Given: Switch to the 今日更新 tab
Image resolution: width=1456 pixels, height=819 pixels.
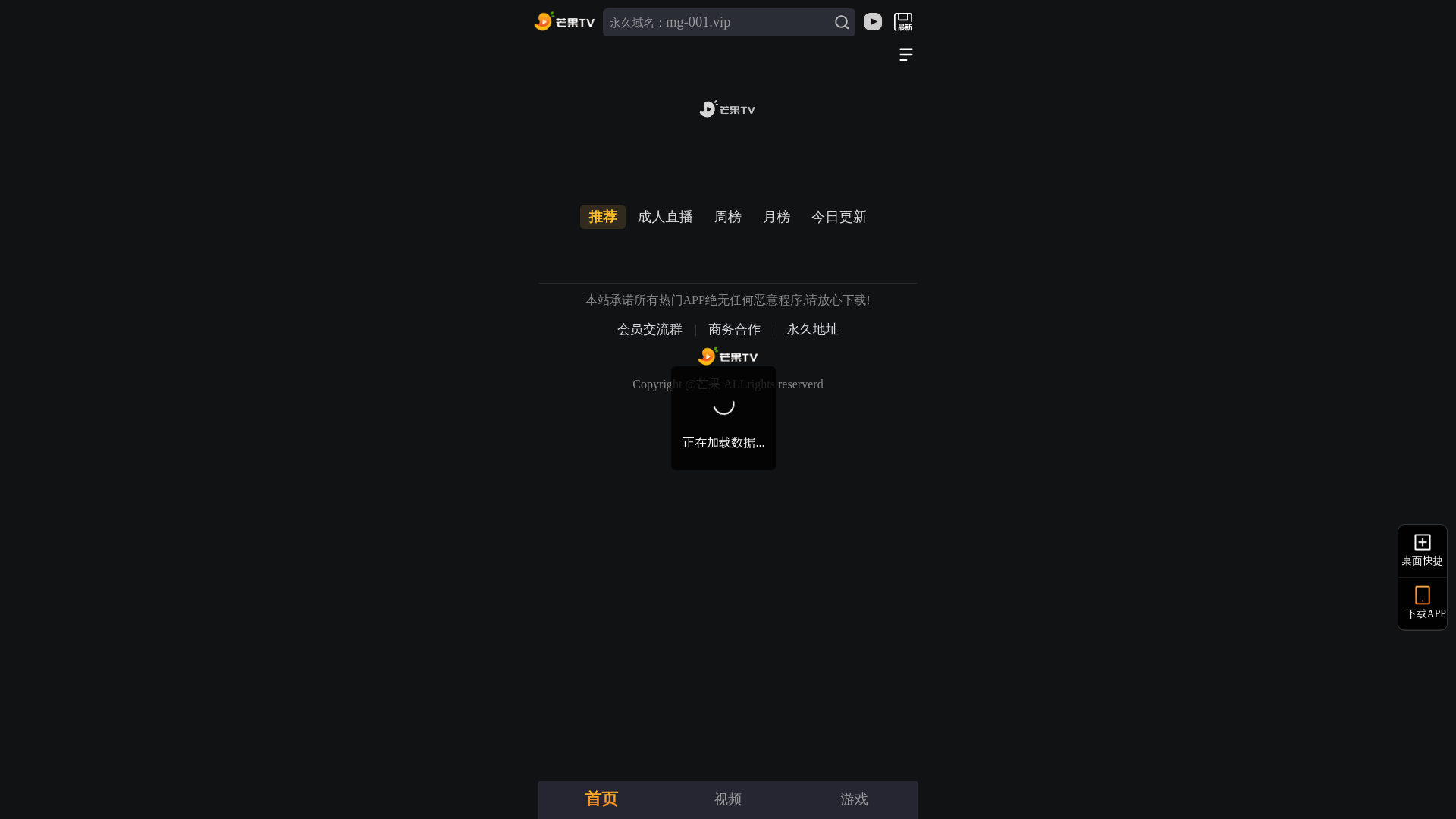Looking at the screenshot, I should (839, 217).
